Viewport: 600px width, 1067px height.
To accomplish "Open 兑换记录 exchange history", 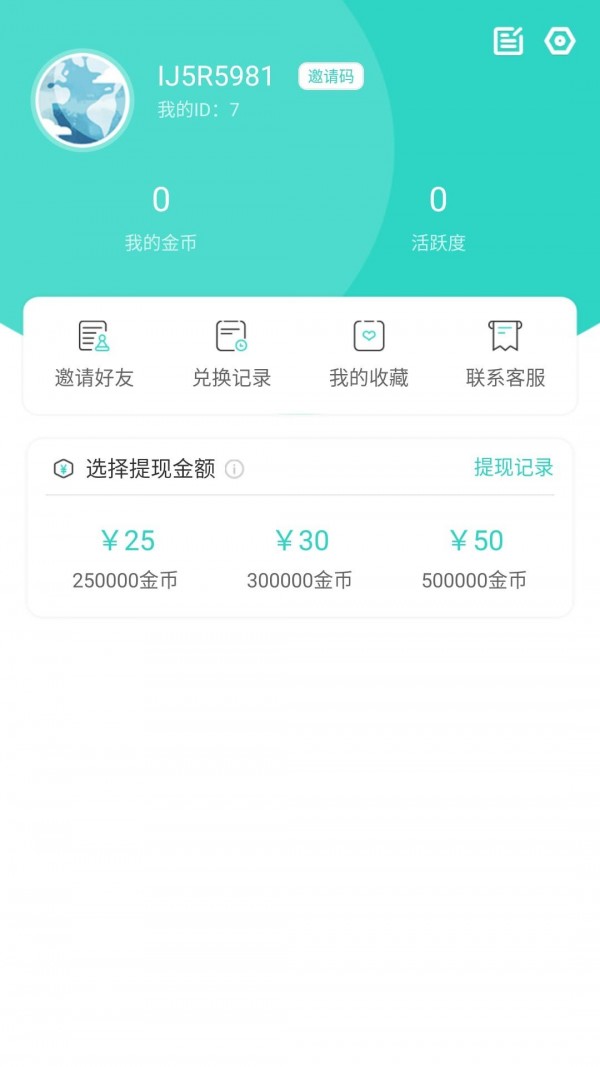I will [232, 354].
